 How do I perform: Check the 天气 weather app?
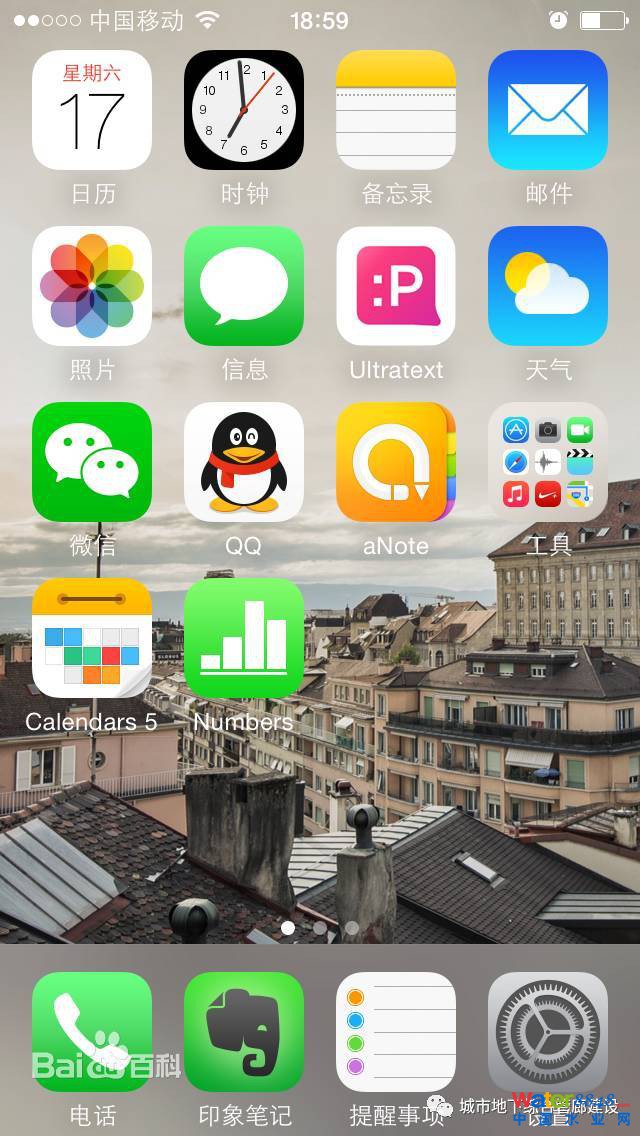coord(548,286)
